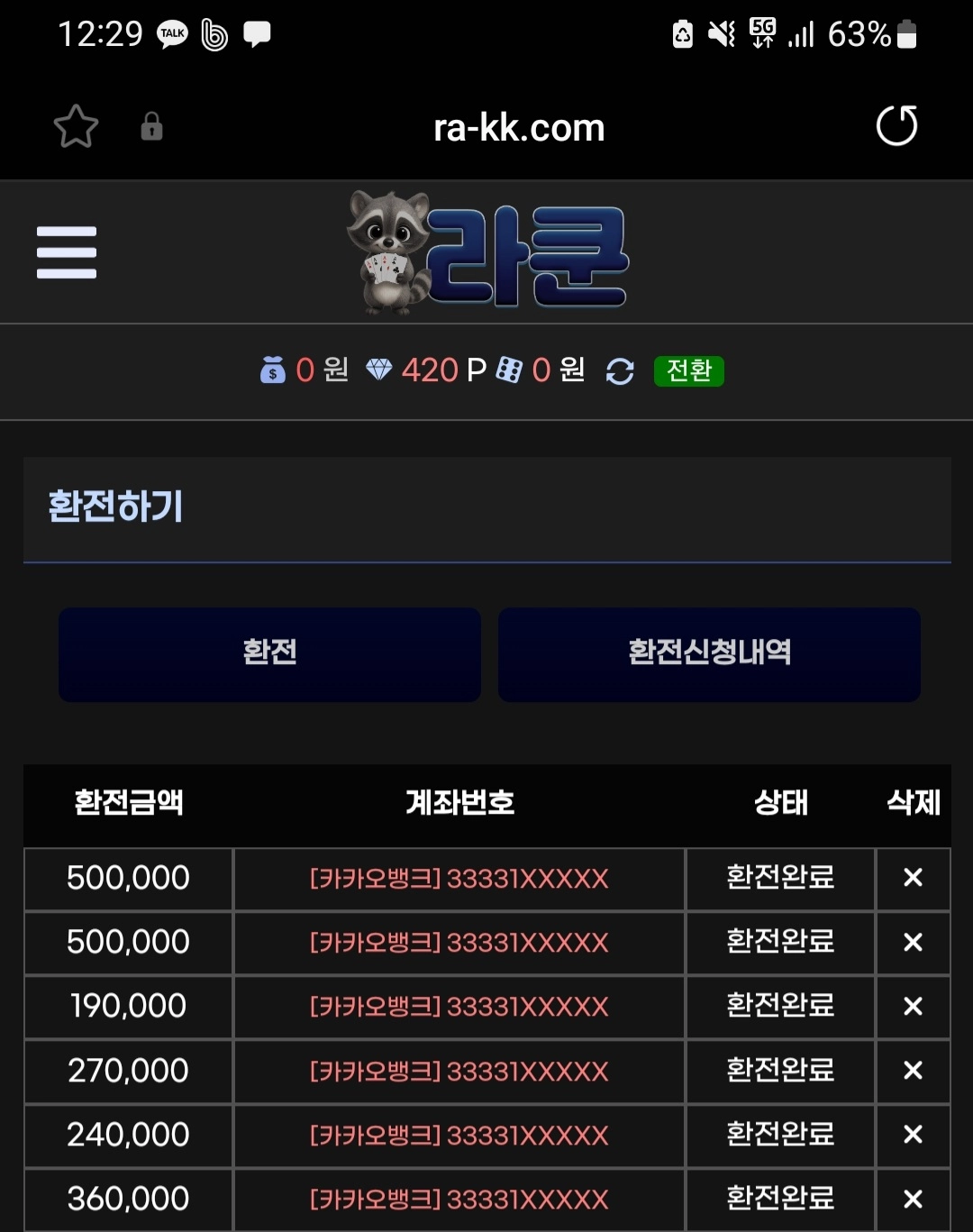Image resolution: width=973 pixels, height=1232 pixels.
Task: Bookmark this page with the star icon
Action: [x=76, y=126]
